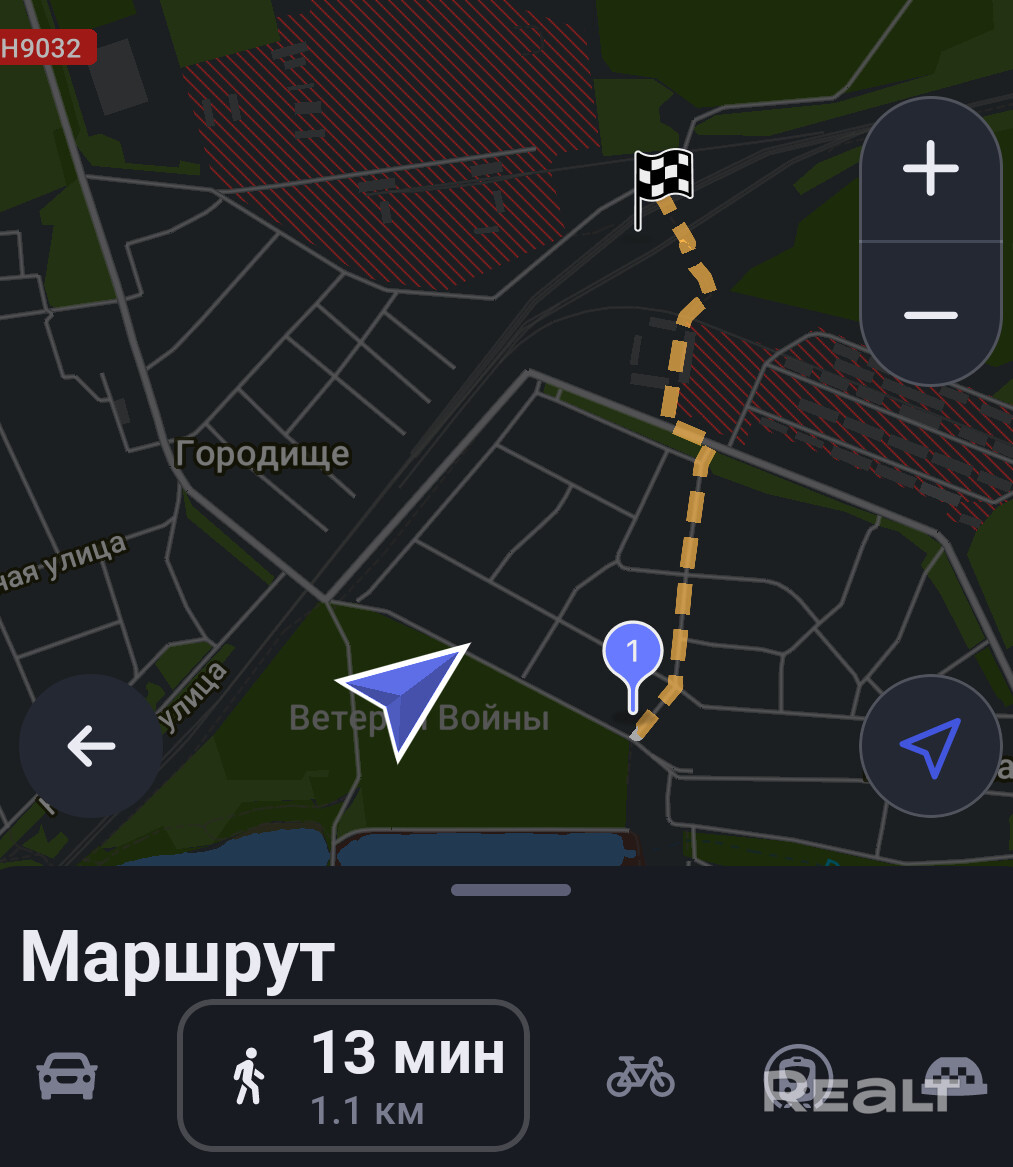The image size is (1013, 1167).
Task: Select the 13 min walking route
Action: click(353, 1076)
